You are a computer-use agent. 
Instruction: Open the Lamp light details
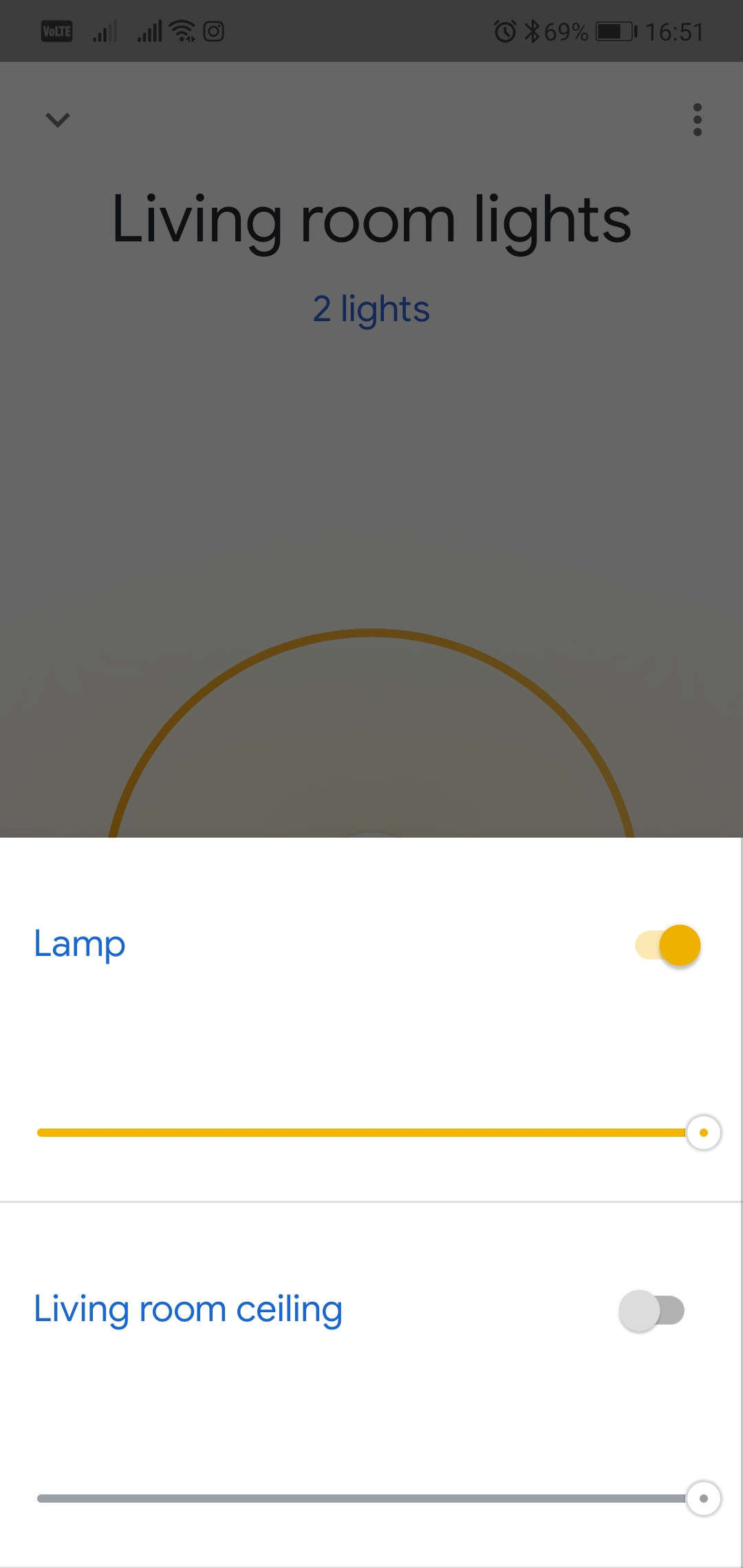[80, 945]
